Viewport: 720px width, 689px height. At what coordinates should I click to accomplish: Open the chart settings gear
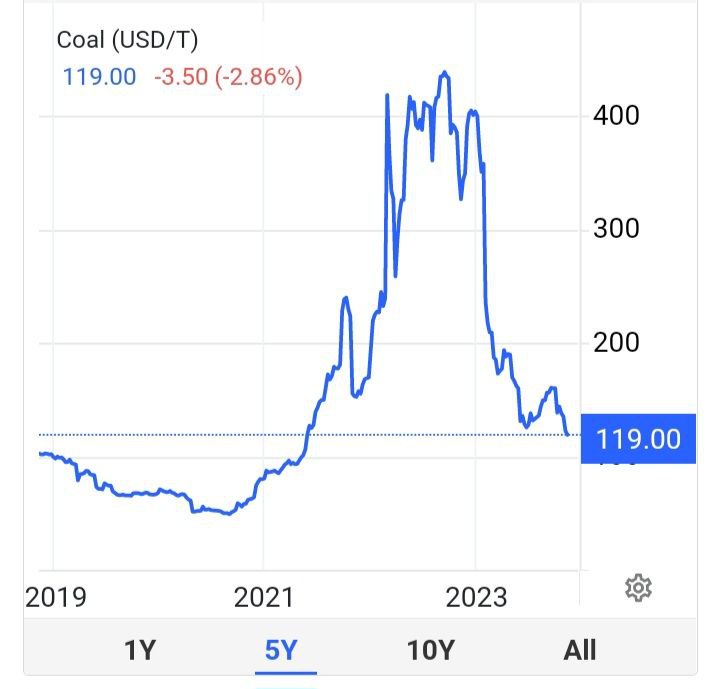(638, 588)
